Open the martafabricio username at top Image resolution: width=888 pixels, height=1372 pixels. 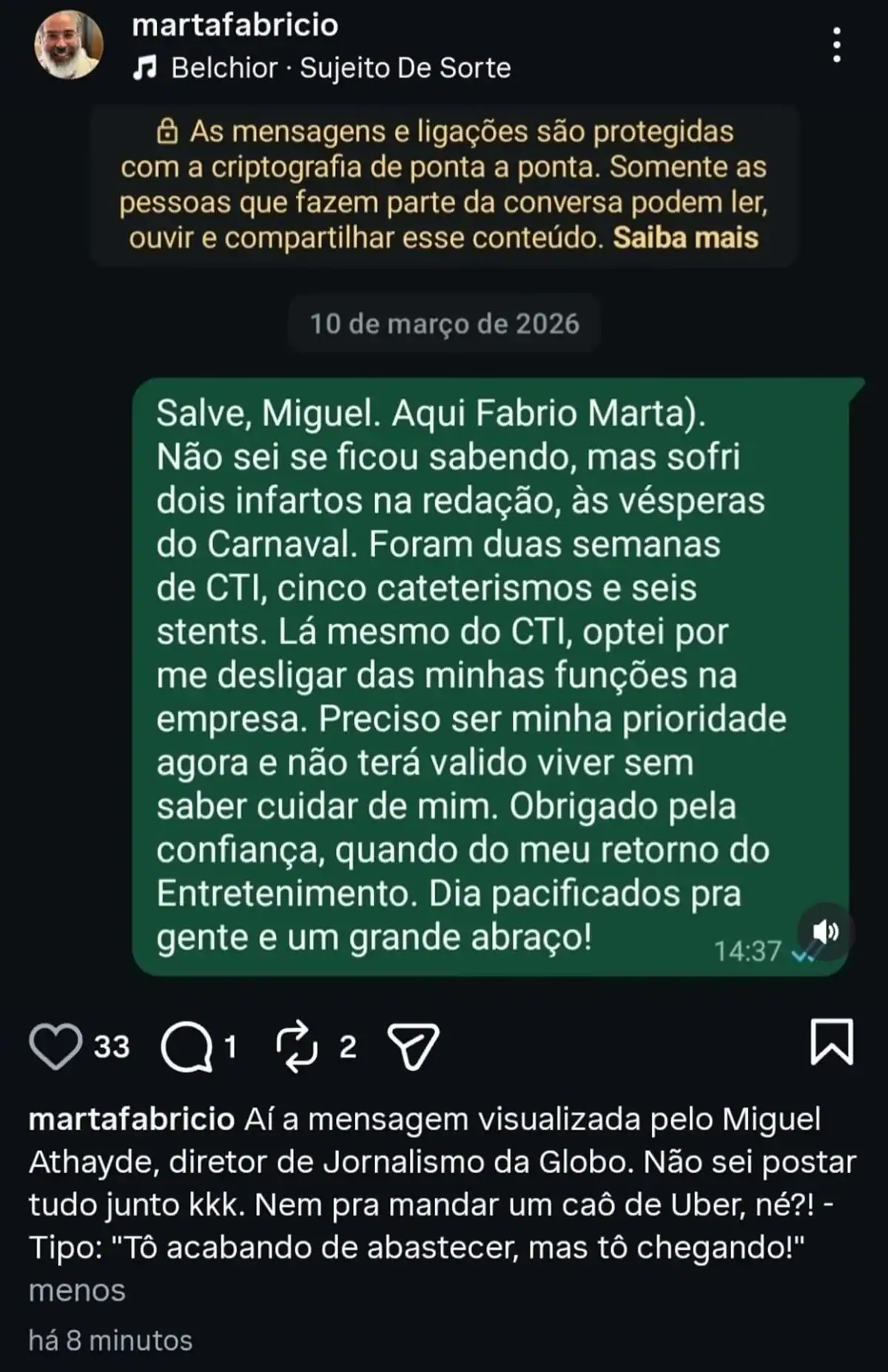point(235,25)
